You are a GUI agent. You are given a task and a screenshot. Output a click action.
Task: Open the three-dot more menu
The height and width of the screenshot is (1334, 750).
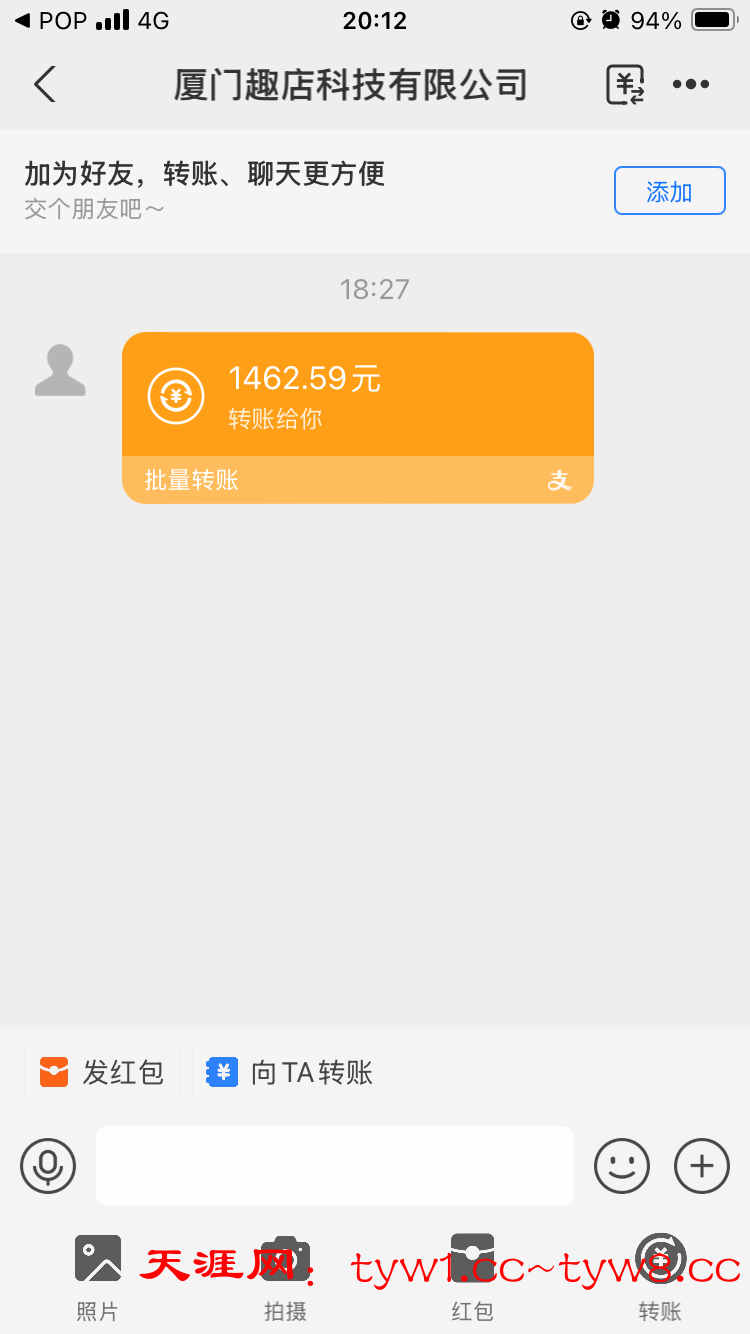coord(691,85)
